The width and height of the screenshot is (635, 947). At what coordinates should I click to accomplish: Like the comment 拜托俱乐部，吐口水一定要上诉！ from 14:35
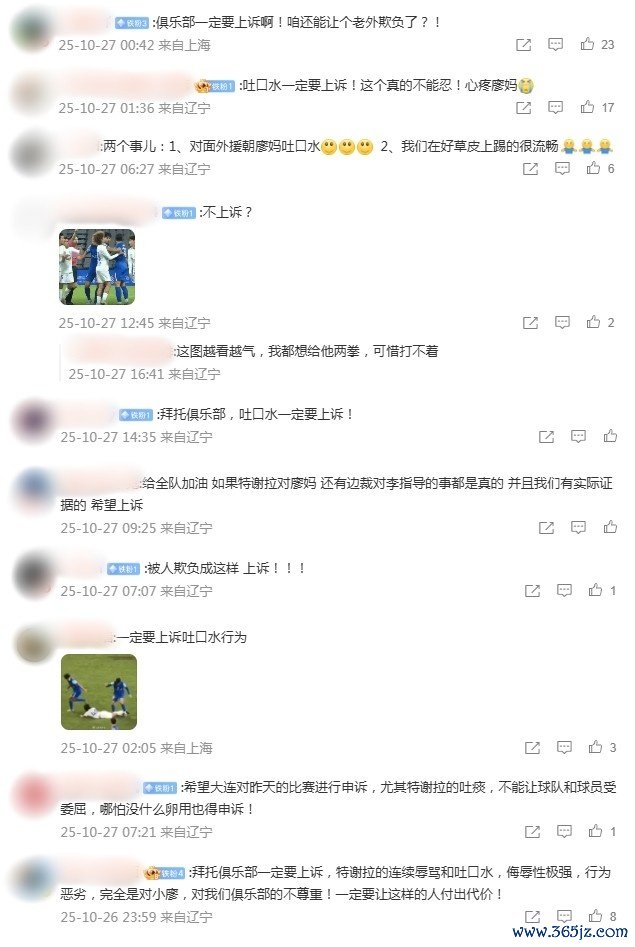[x=609, y=437]
